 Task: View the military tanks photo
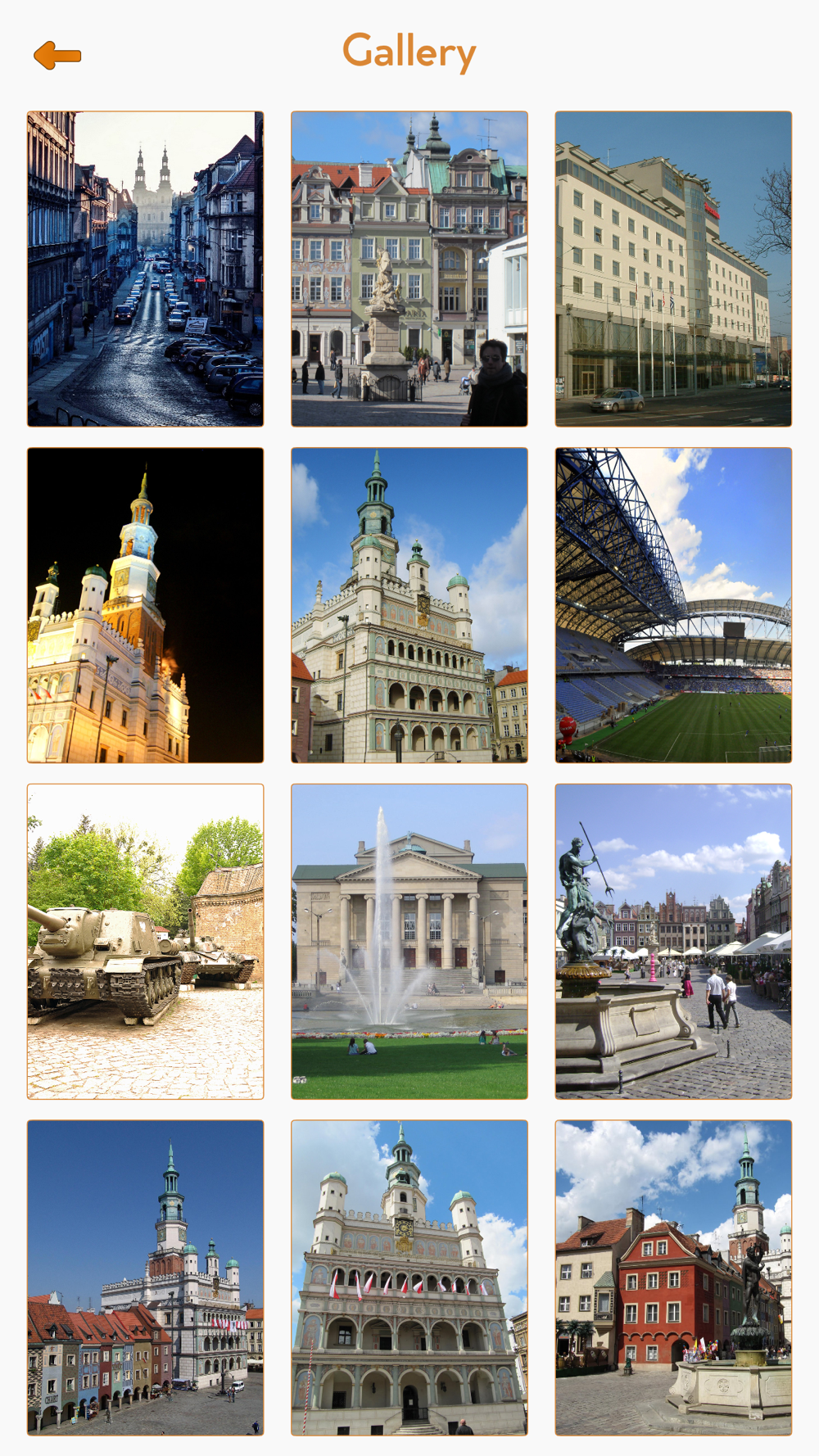coord(146,942)
